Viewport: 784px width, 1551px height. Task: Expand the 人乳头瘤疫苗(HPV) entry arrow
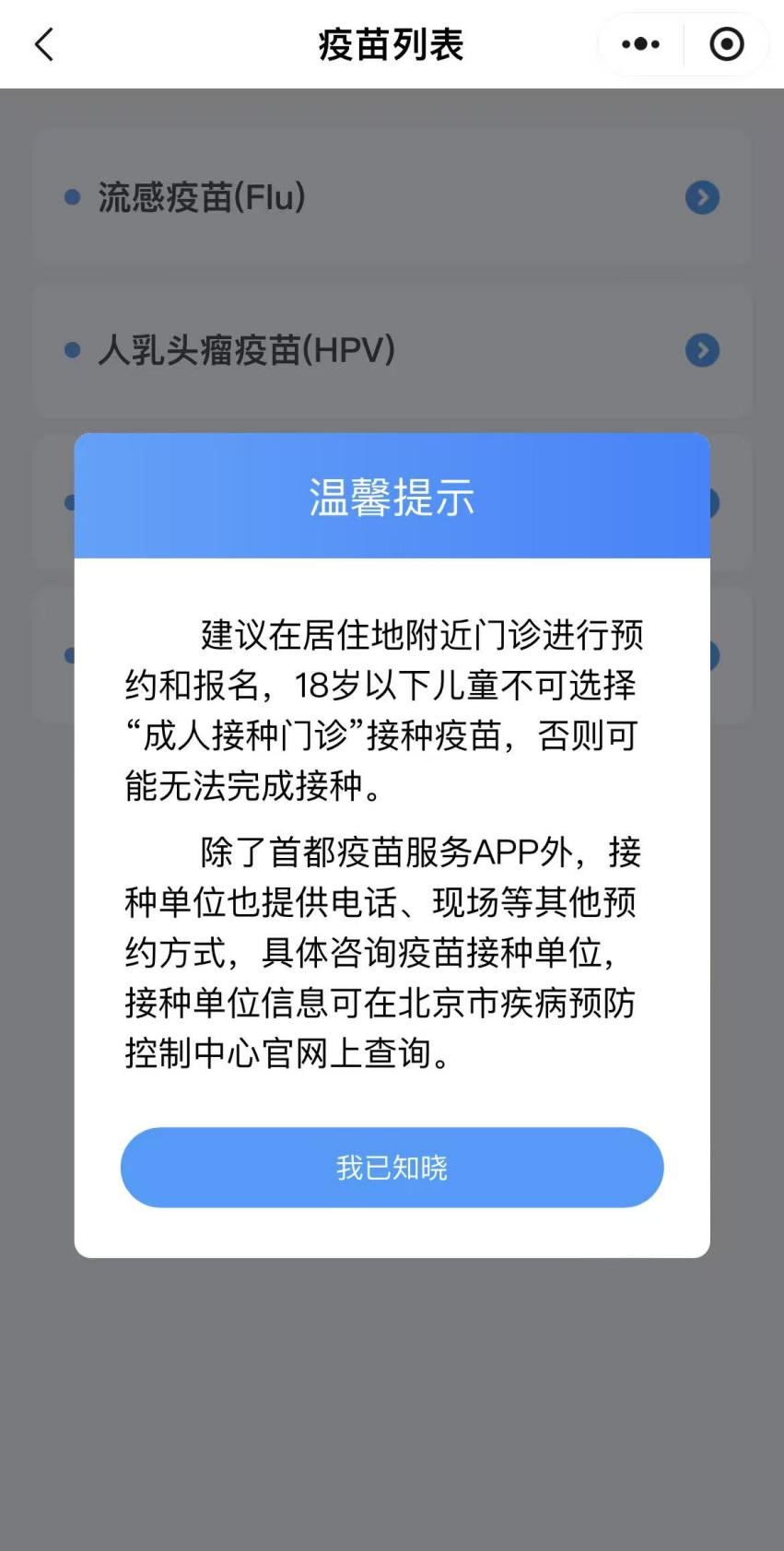pyautogui.click(x=703, y=350)
